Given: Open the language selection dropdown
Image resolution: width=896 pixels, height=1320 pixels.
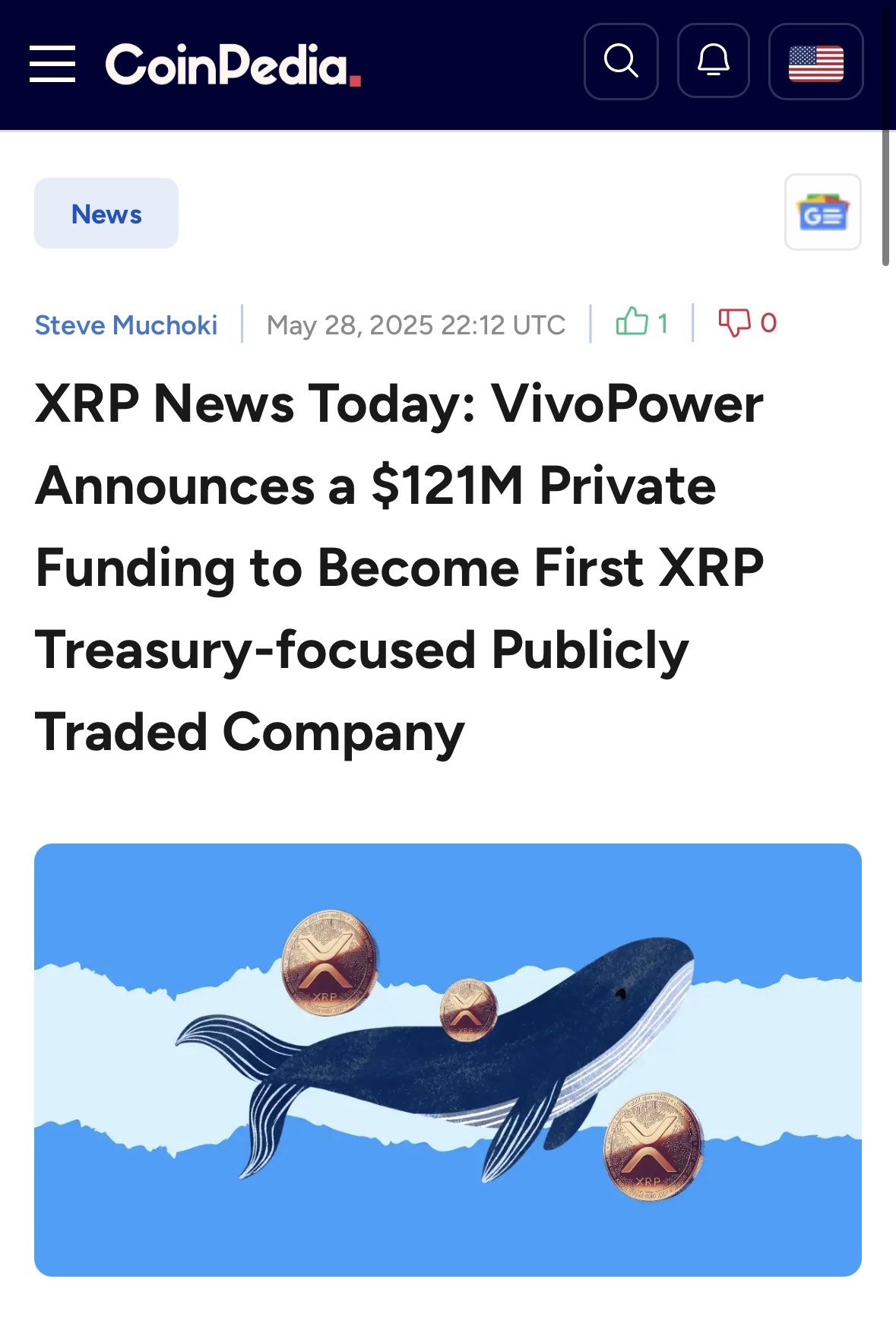Looking at the screenshot, I should tap(816, 63).
